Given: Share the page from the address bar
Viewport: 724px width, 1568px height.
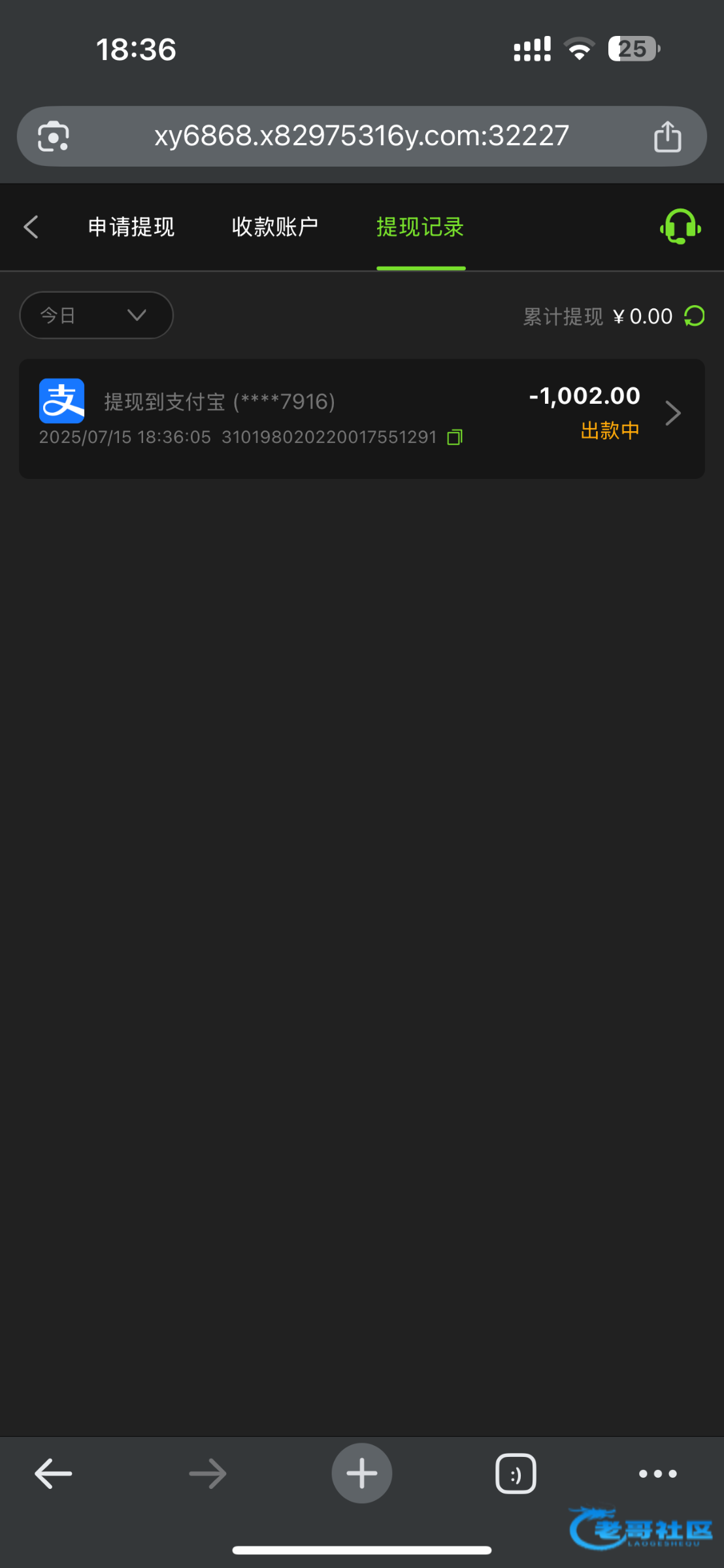Looking at the screenshot, I should 667,136.
